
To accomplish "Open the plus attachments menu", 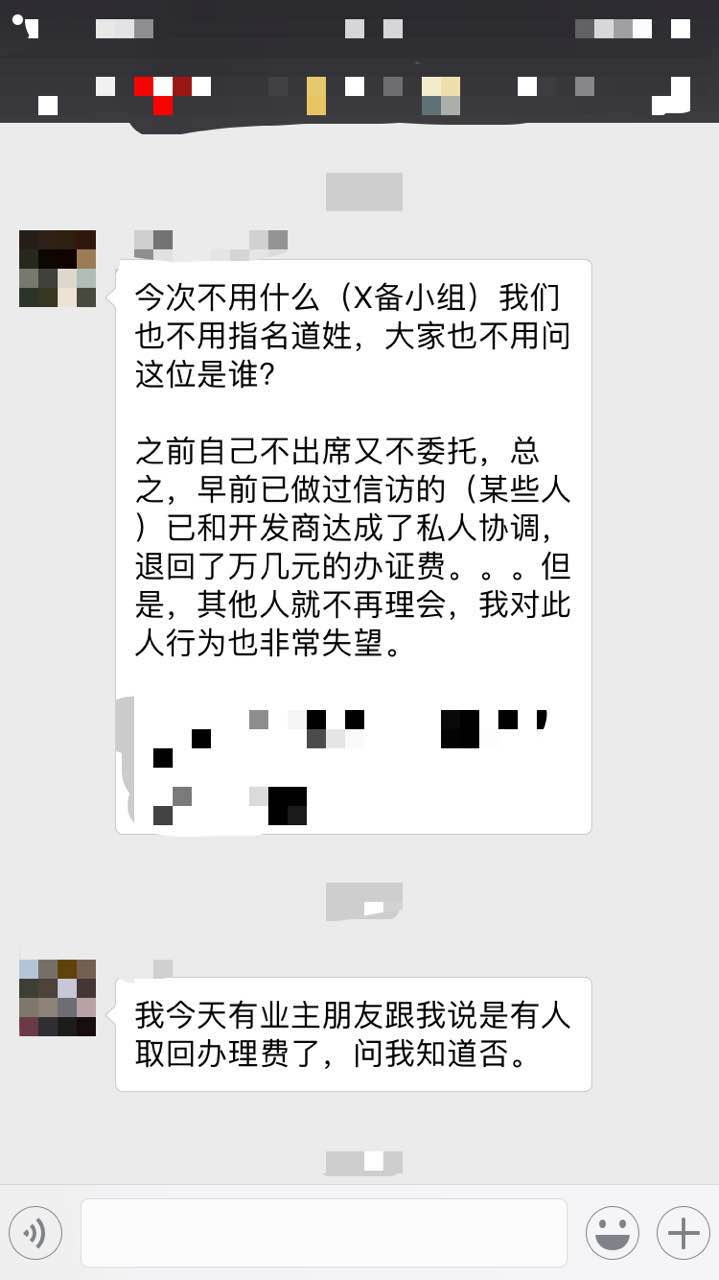I will click(x=683, y=1233).
